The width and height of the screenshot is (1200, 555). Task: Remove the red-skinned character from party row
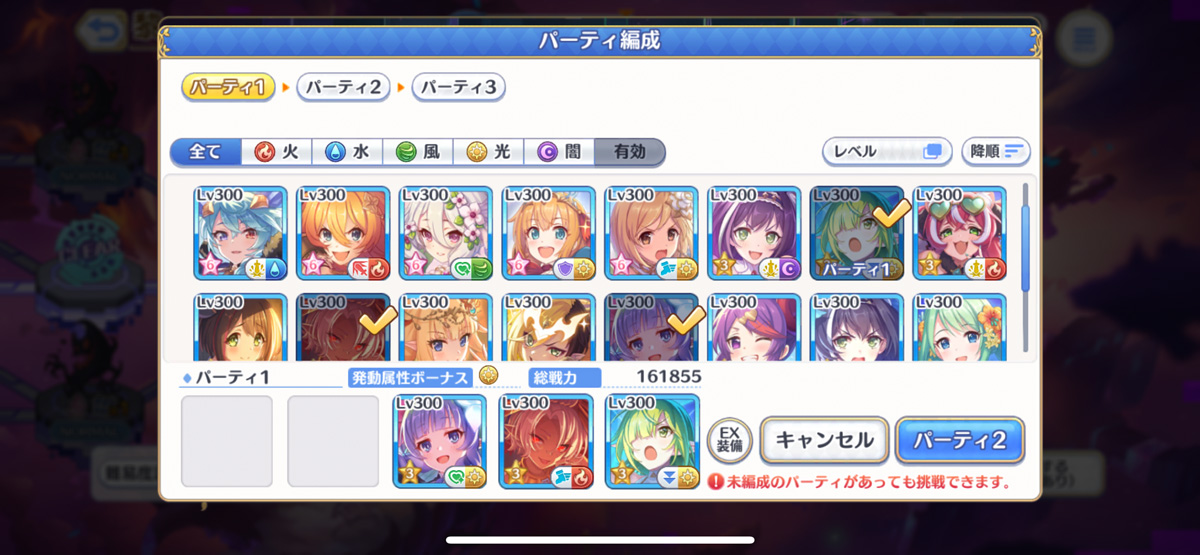coord(546,441)
